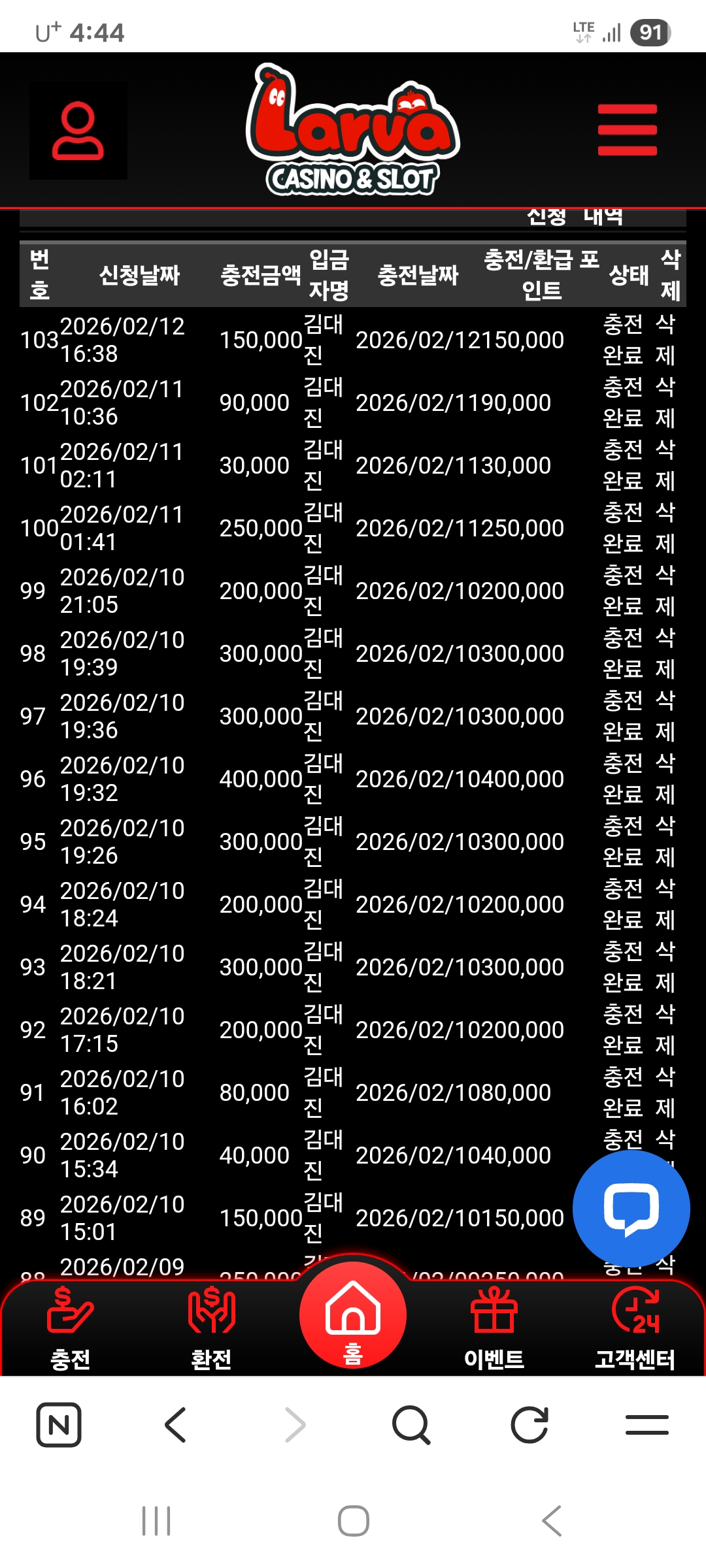Open the Naver home button in browser

[x=59, y=1424]
